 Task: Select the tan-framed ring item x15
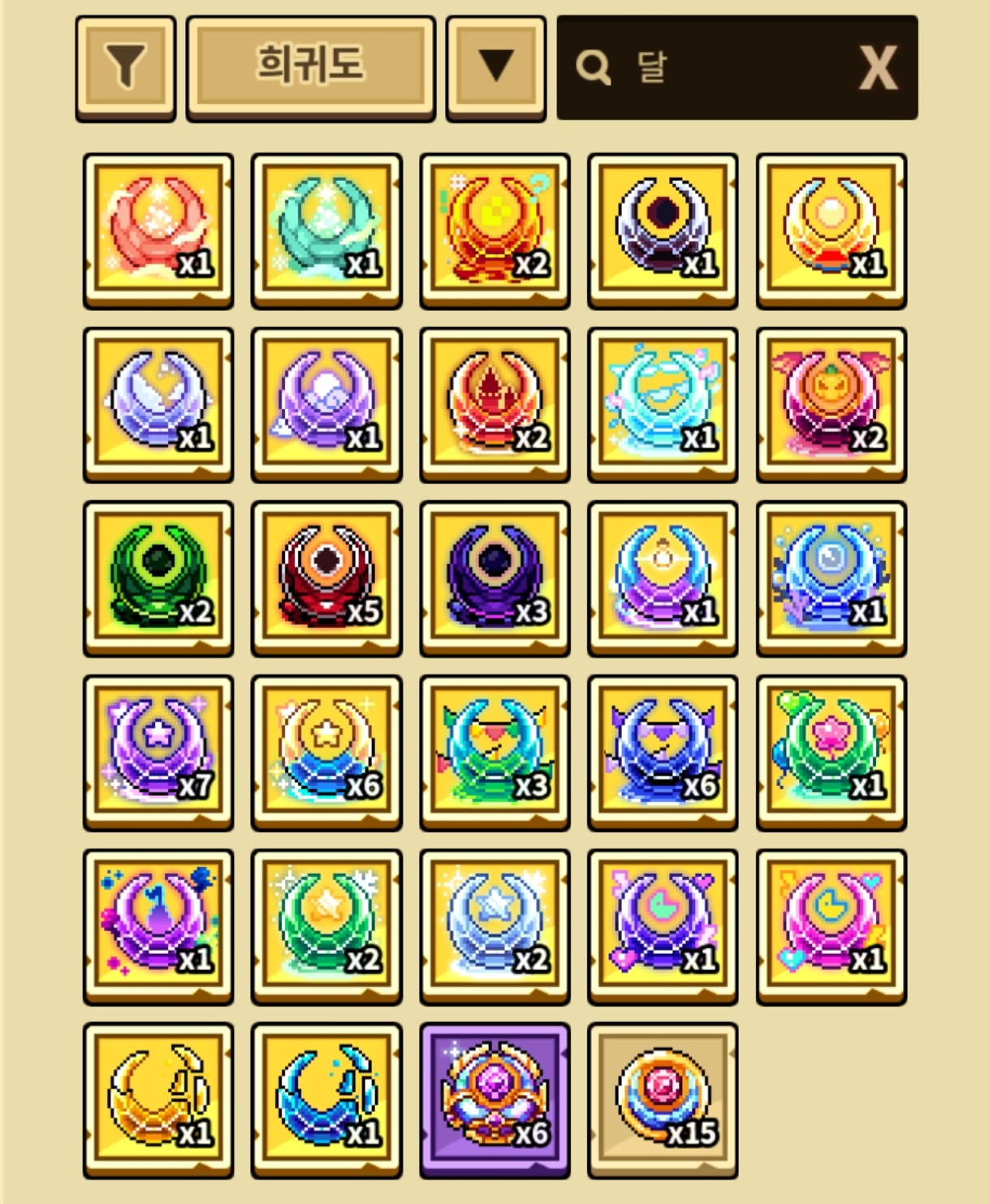pos(663,1098)
